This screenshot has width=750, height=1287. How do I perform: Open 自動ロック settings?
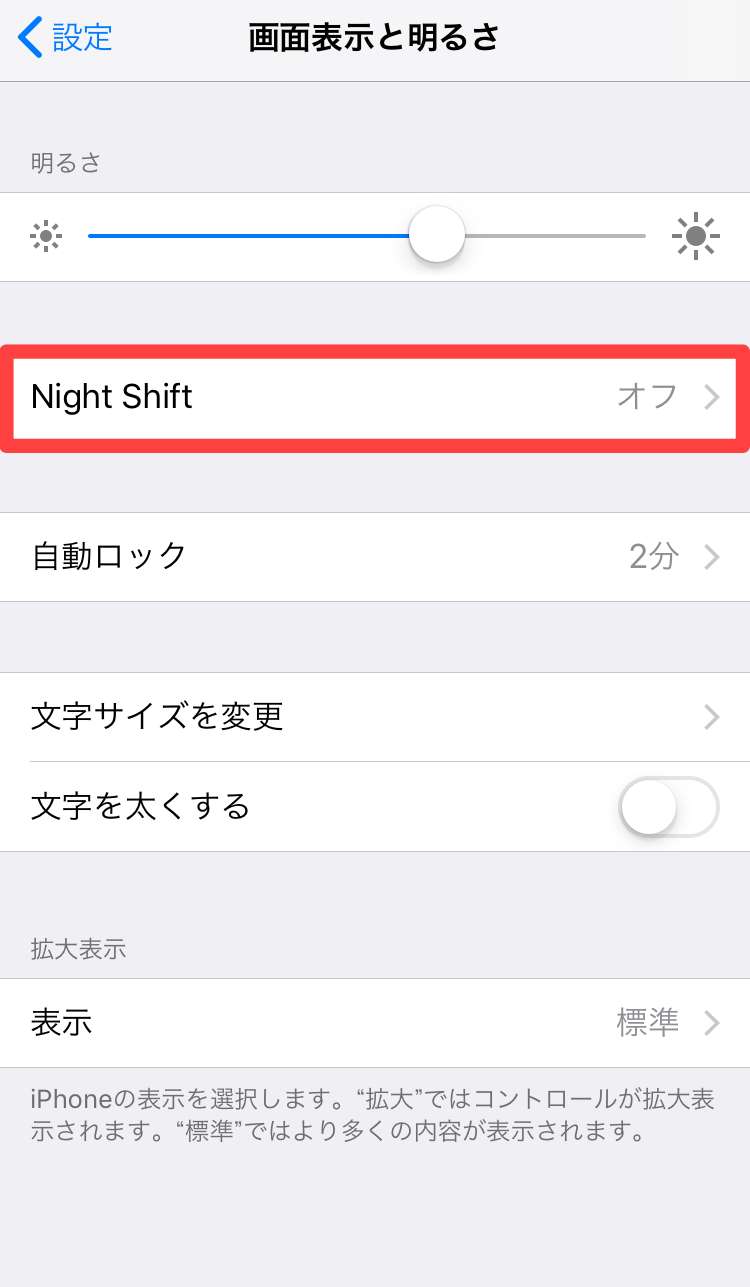374,556
